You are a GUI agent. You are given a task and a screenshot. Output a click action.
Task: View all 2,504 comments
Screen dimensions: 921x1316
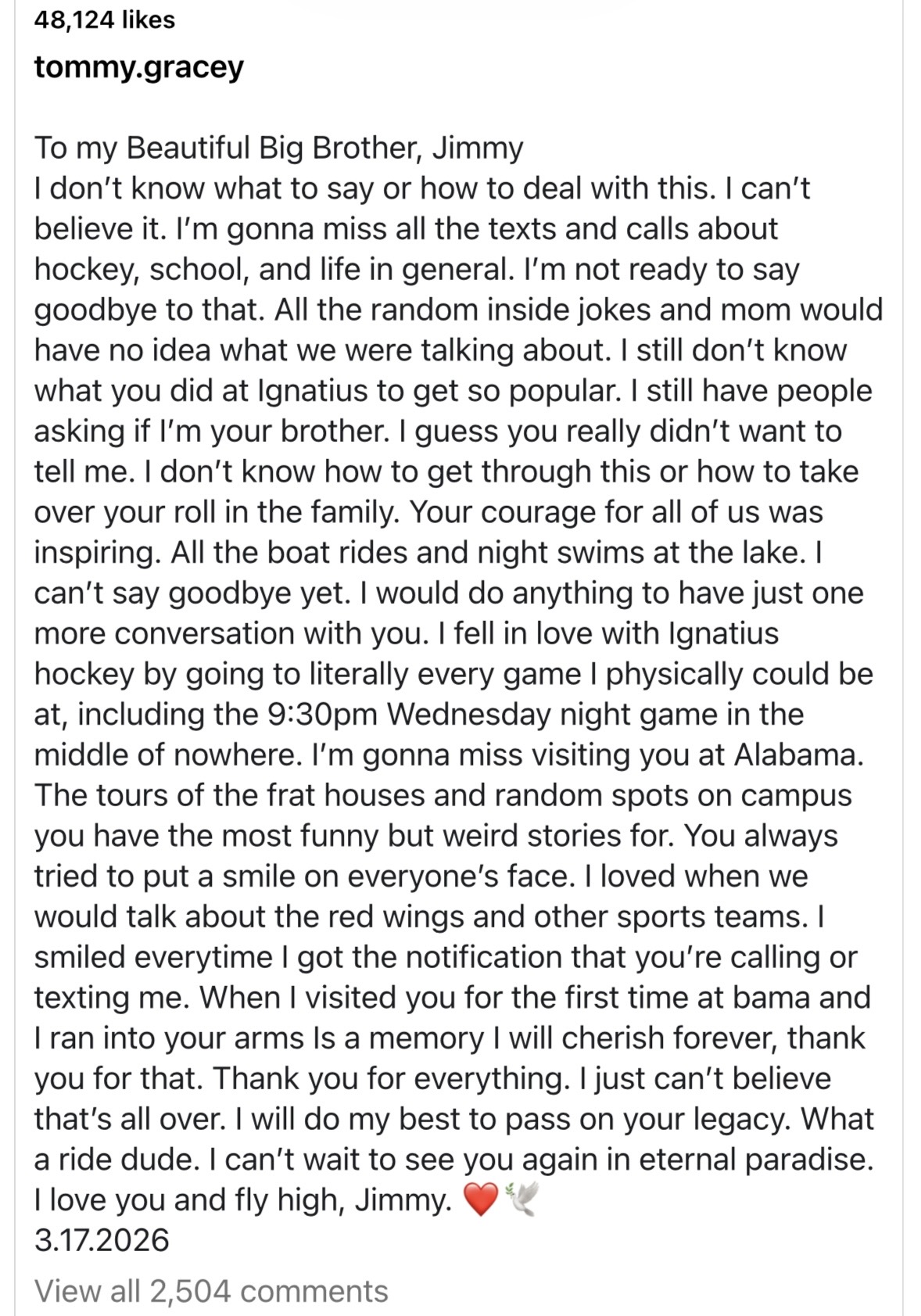pos(211,1291)
